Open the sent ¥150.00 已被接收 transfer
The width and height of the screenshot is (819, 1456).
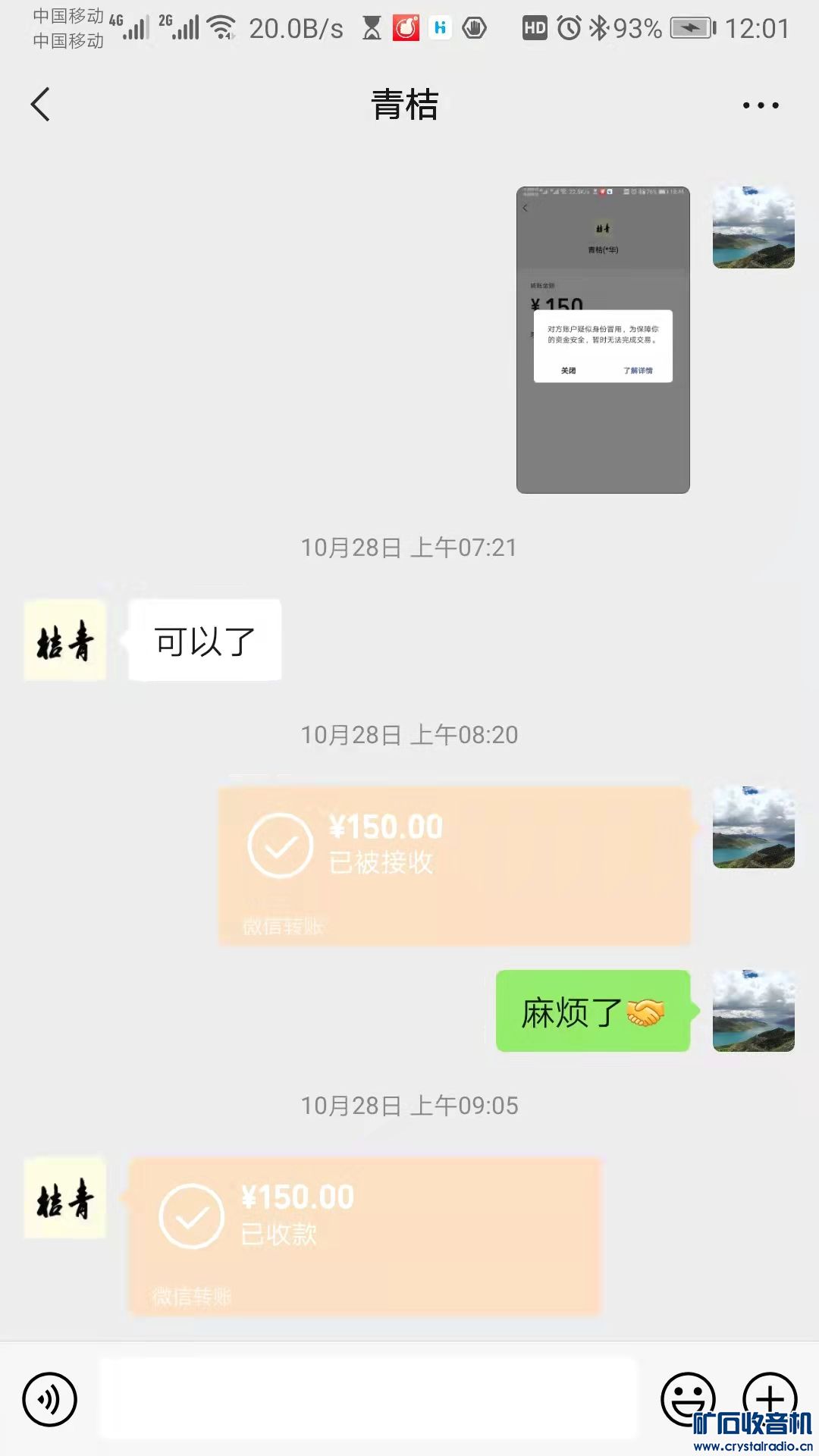tap(454, 865)
